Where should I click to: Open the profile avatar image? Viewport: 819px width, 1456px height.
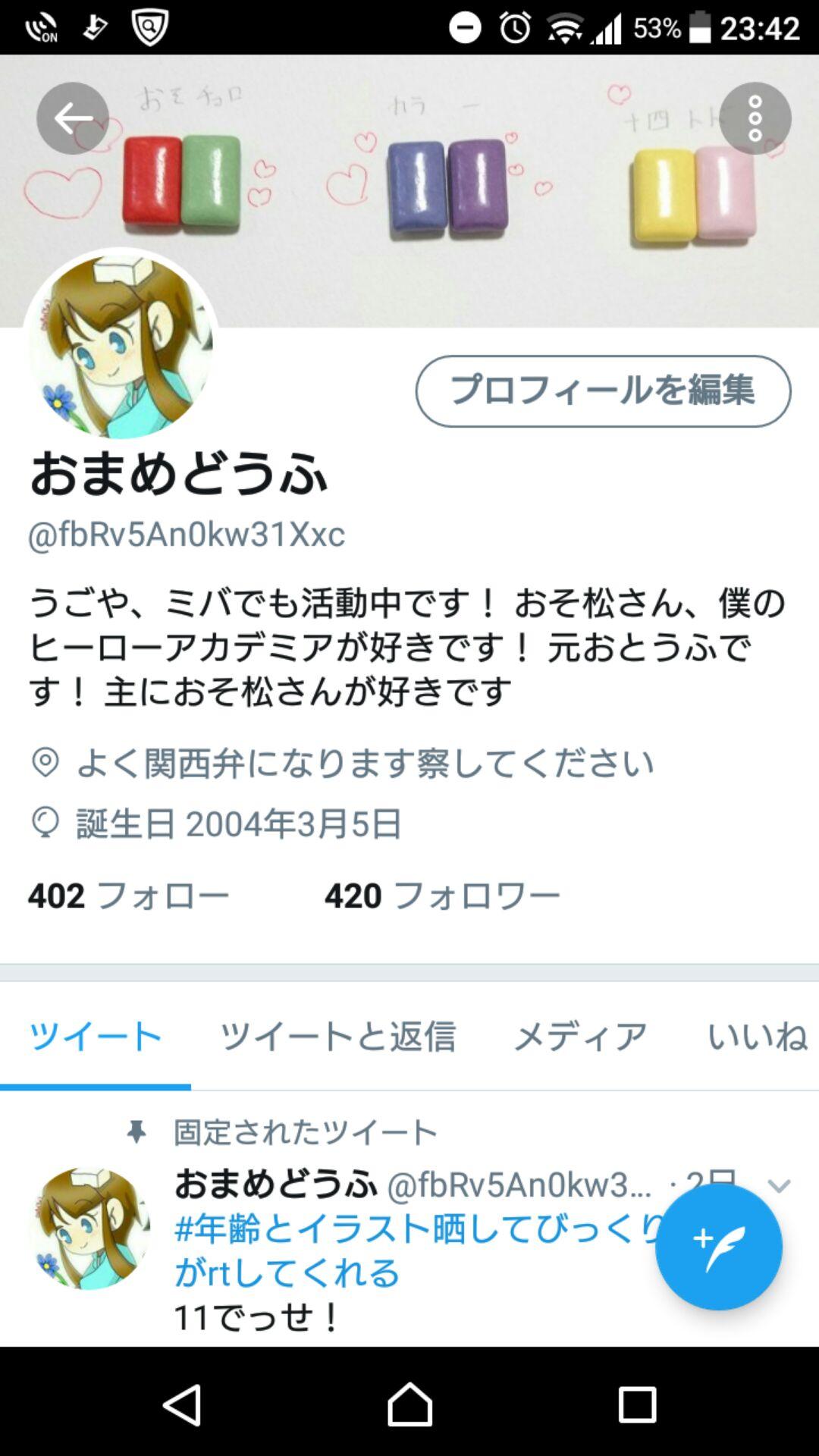125,341
